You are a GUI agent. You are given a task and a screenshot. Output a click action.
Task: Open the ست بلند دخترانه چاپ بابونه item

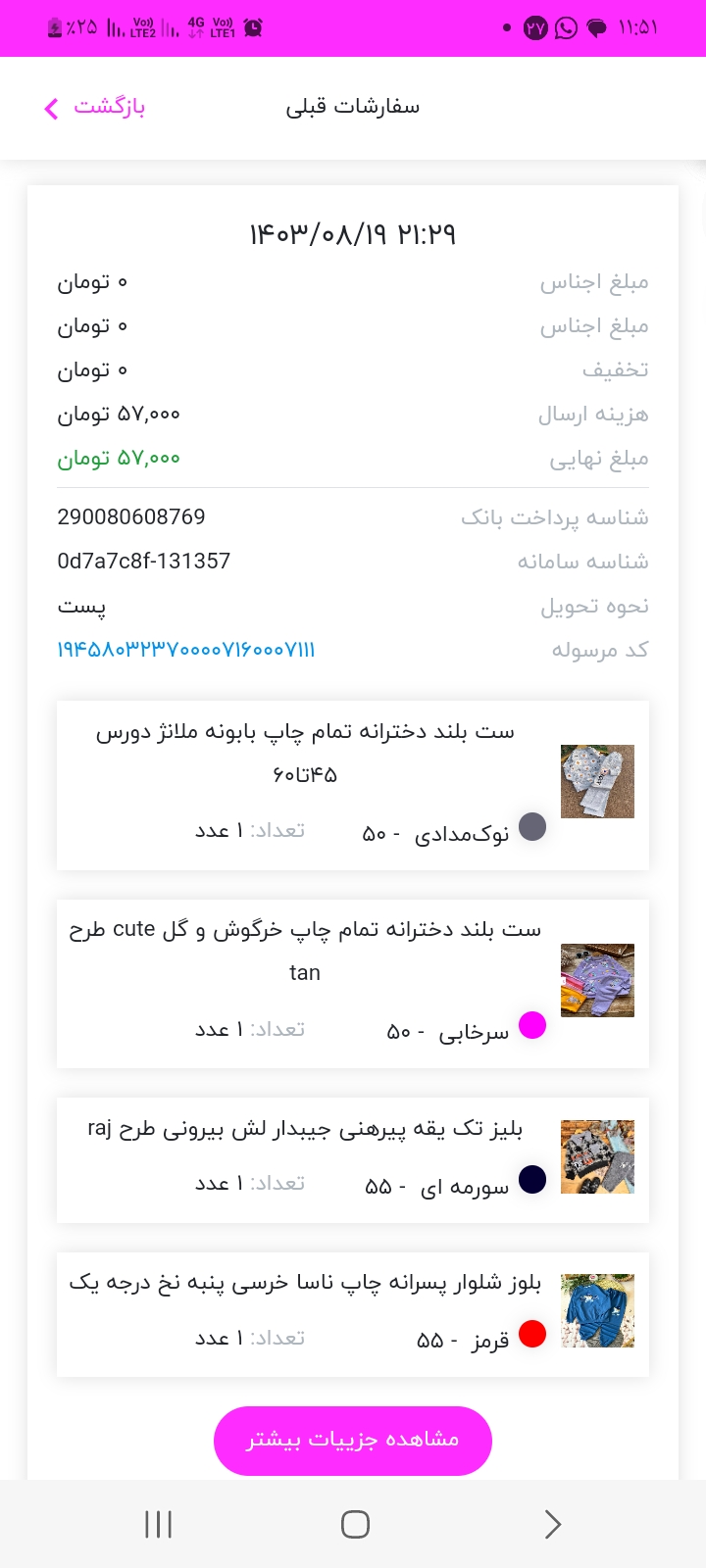point(353,785)
